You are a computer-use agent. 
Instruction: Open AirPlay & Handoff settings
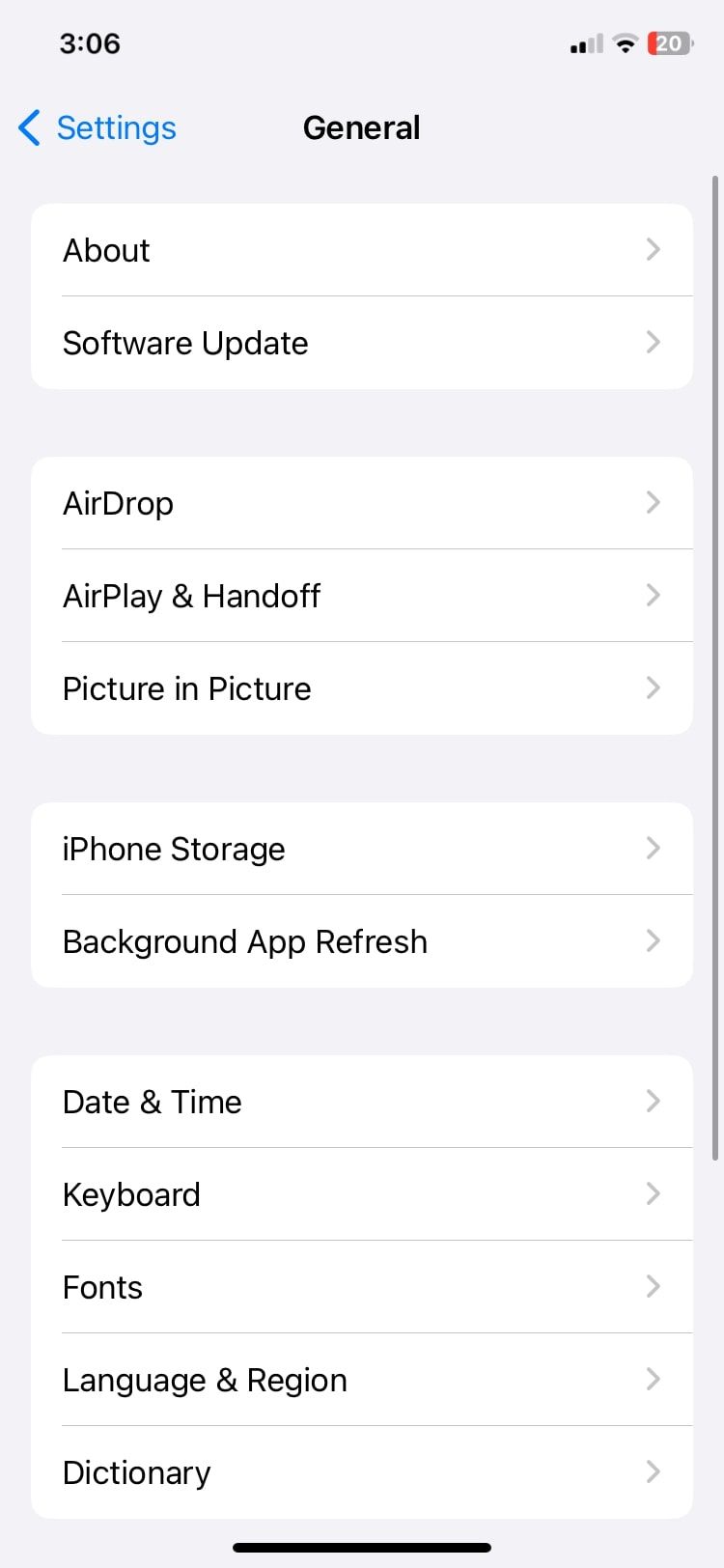click(x=362, y=596)
